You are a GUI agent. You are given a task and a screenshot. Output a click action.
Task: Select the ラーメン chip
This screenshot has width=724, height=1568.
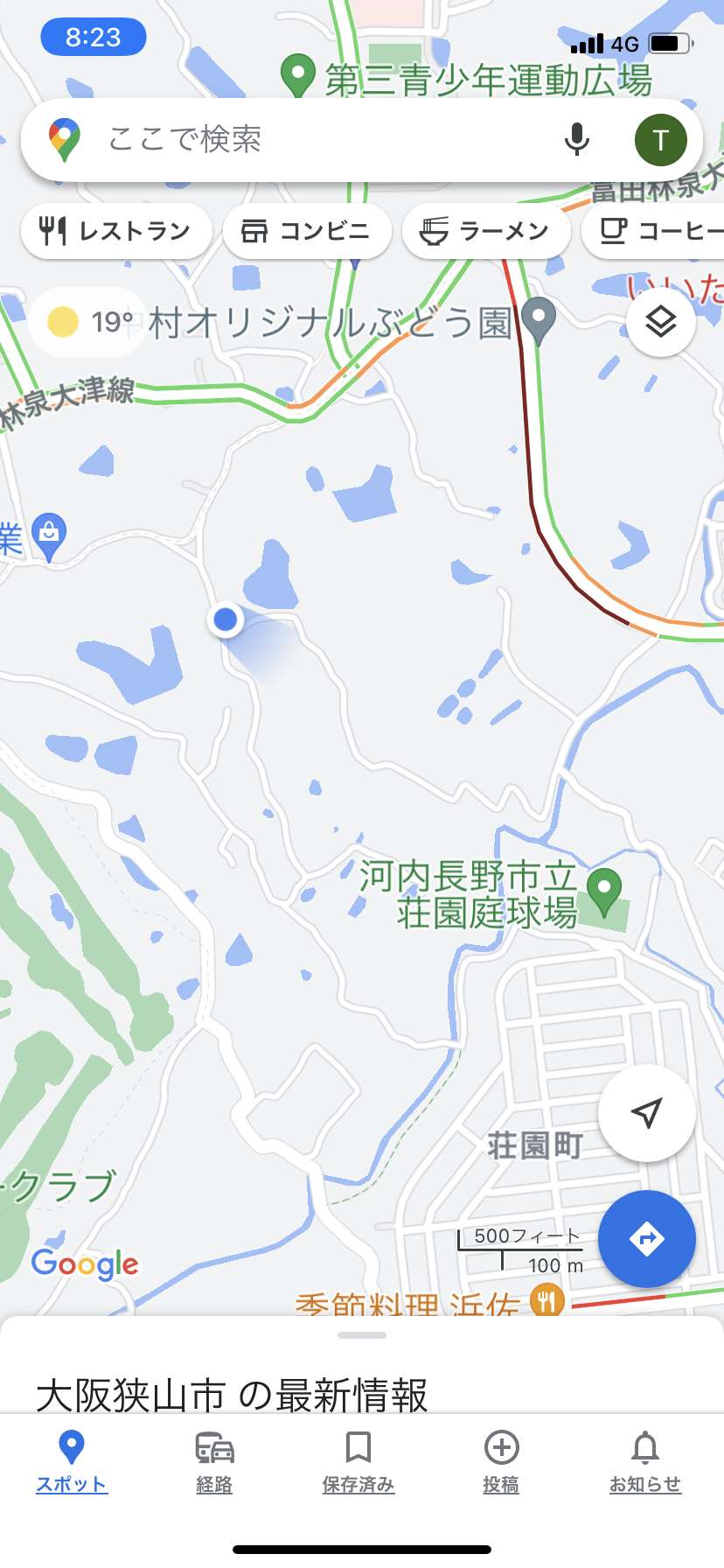(485, 231)
